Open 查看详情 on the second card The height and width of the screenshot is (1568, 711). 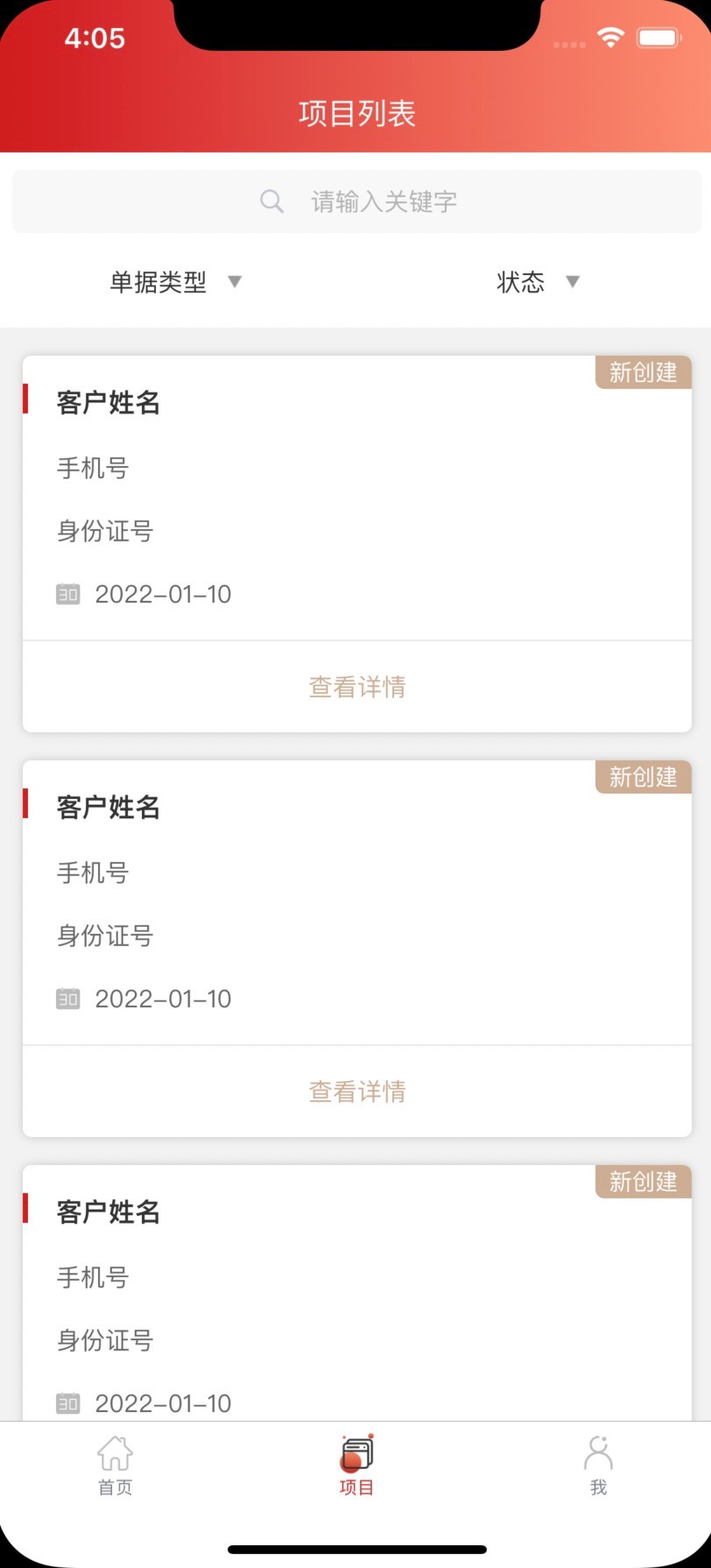355,1091
